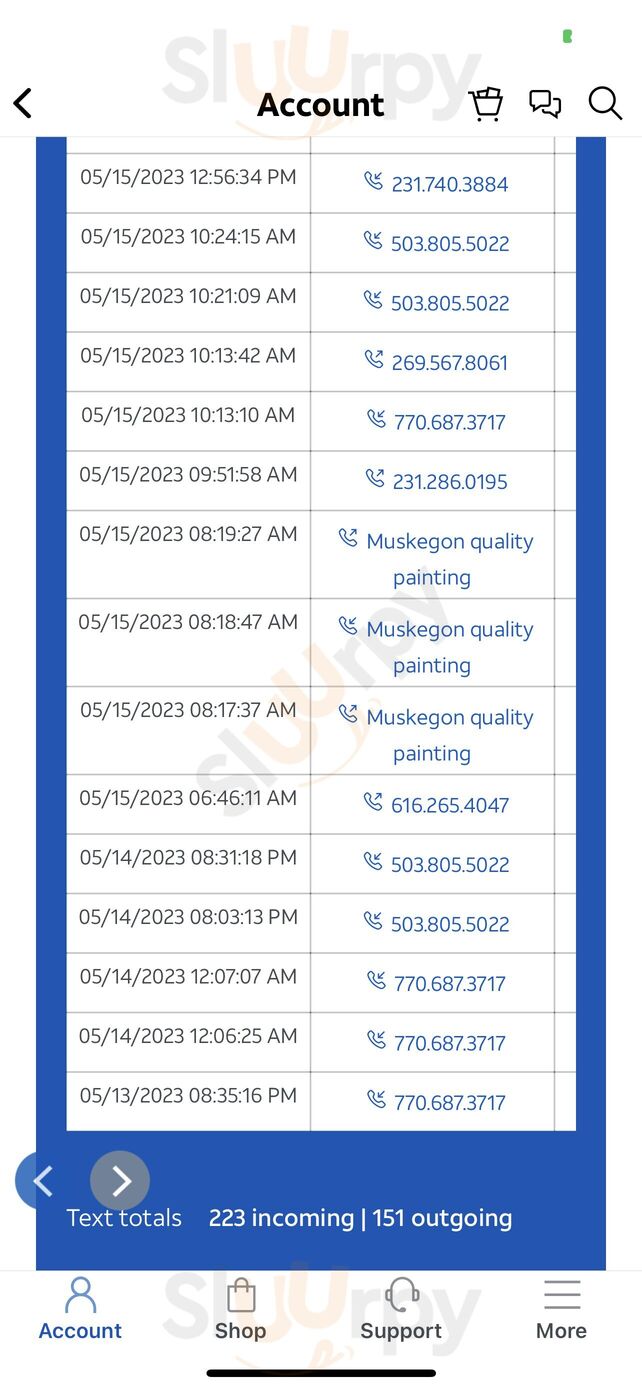Go back from the Account page
This screenshot has height=1389, width=642.
coord(23,103)
